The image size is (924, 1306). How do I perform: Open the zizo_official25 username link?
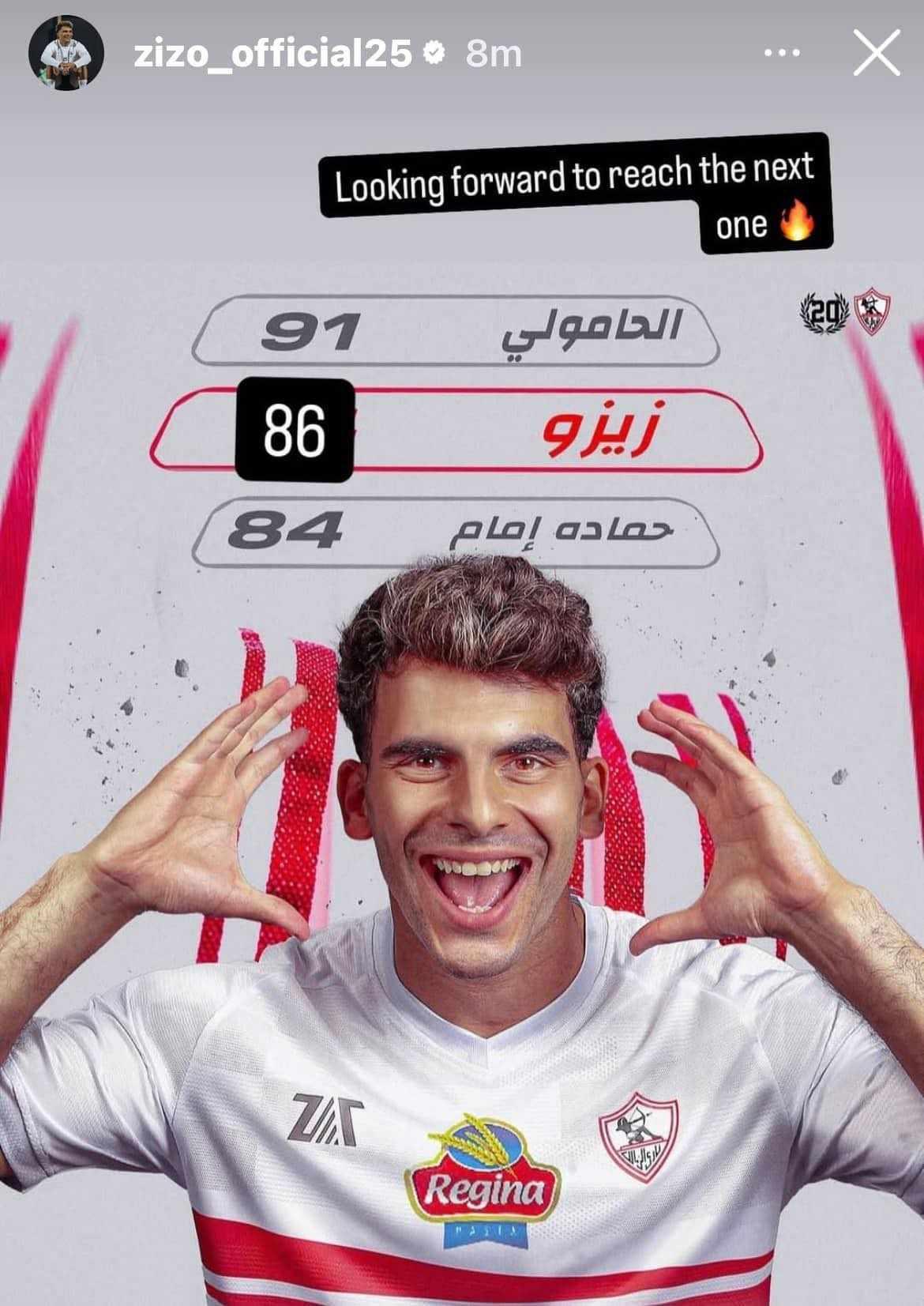(x=272, y=54)
